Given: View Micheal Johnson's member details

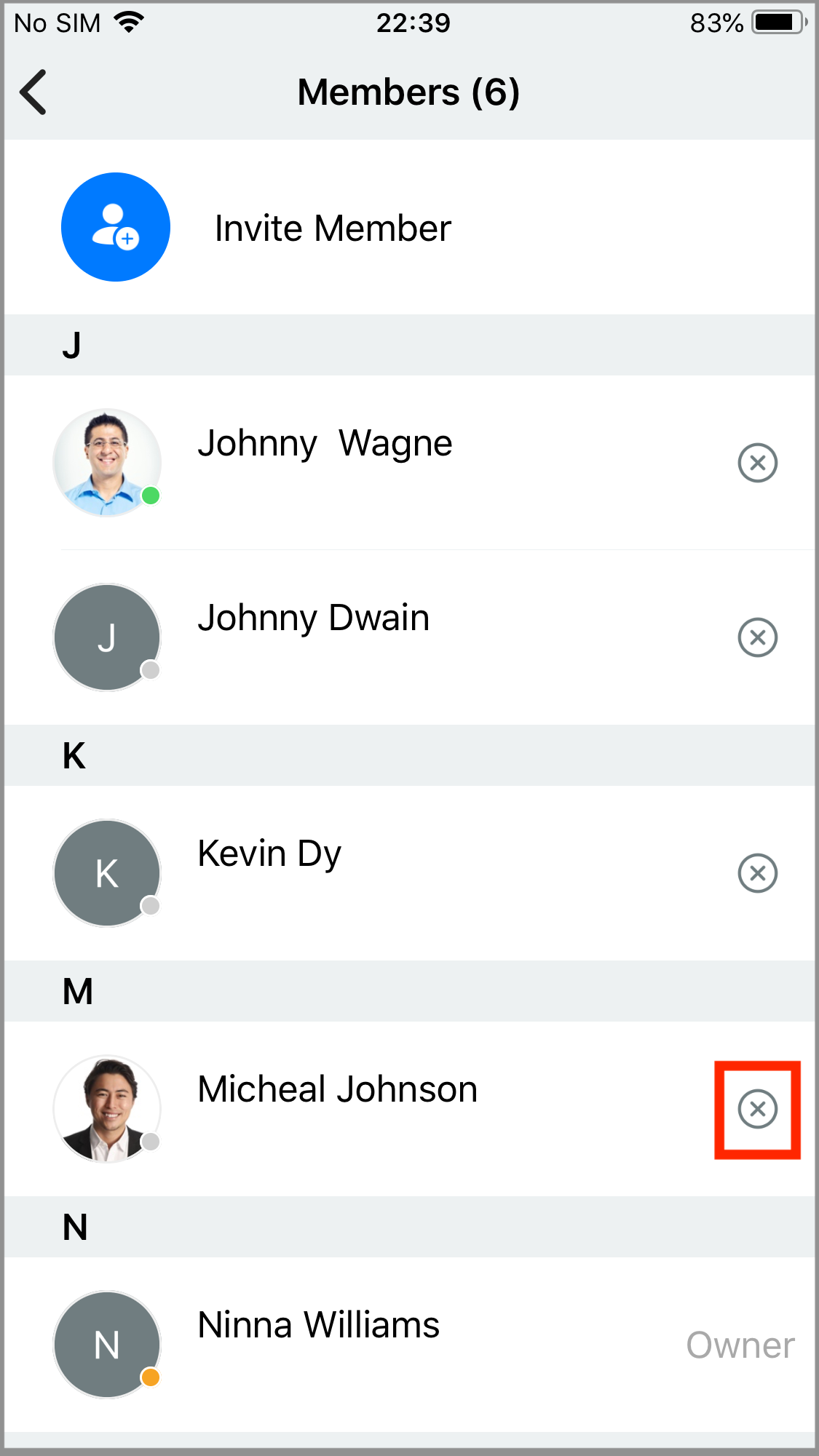Looking at the screenshot, I should tap(337, 1090).
